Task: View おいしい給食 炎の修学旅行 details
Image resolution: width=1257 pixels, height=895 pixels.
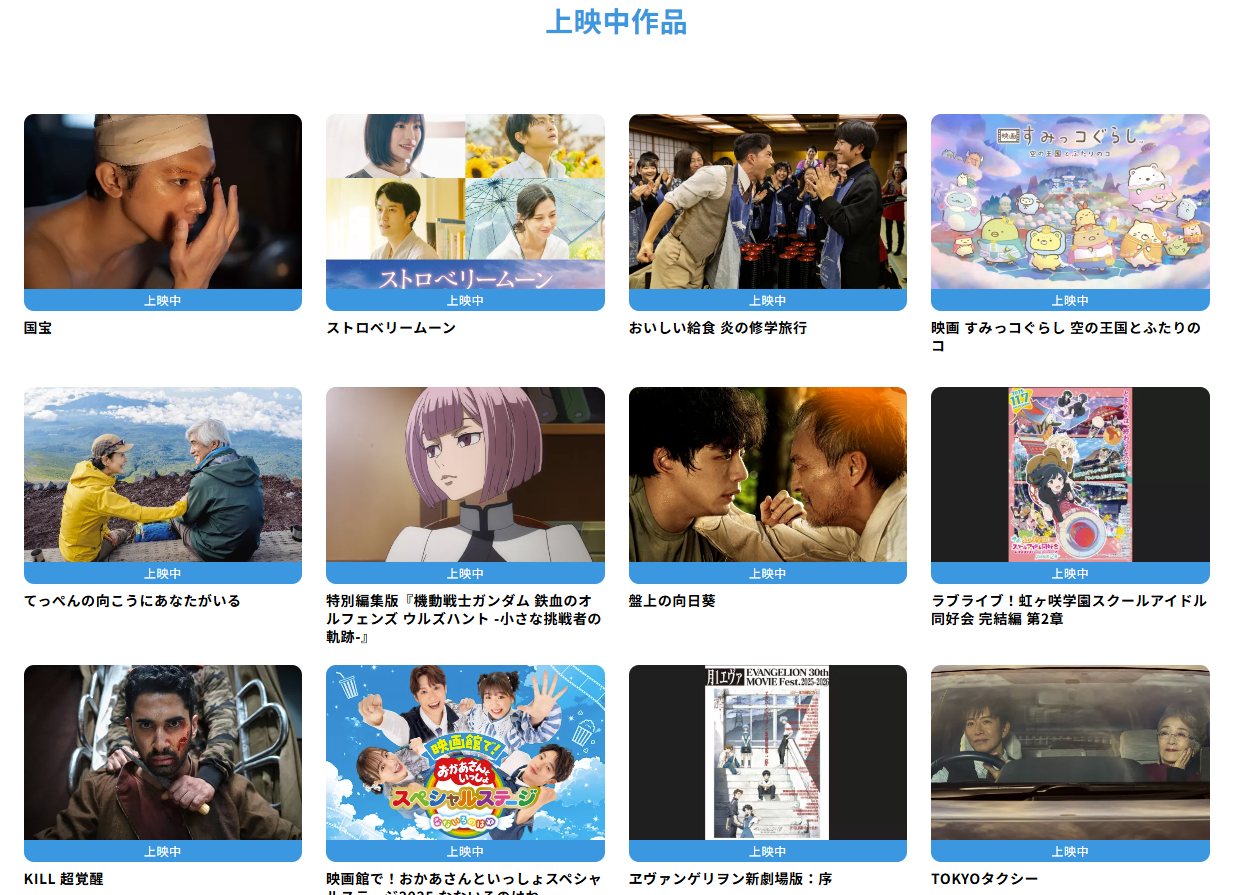Action: [767, 202]
